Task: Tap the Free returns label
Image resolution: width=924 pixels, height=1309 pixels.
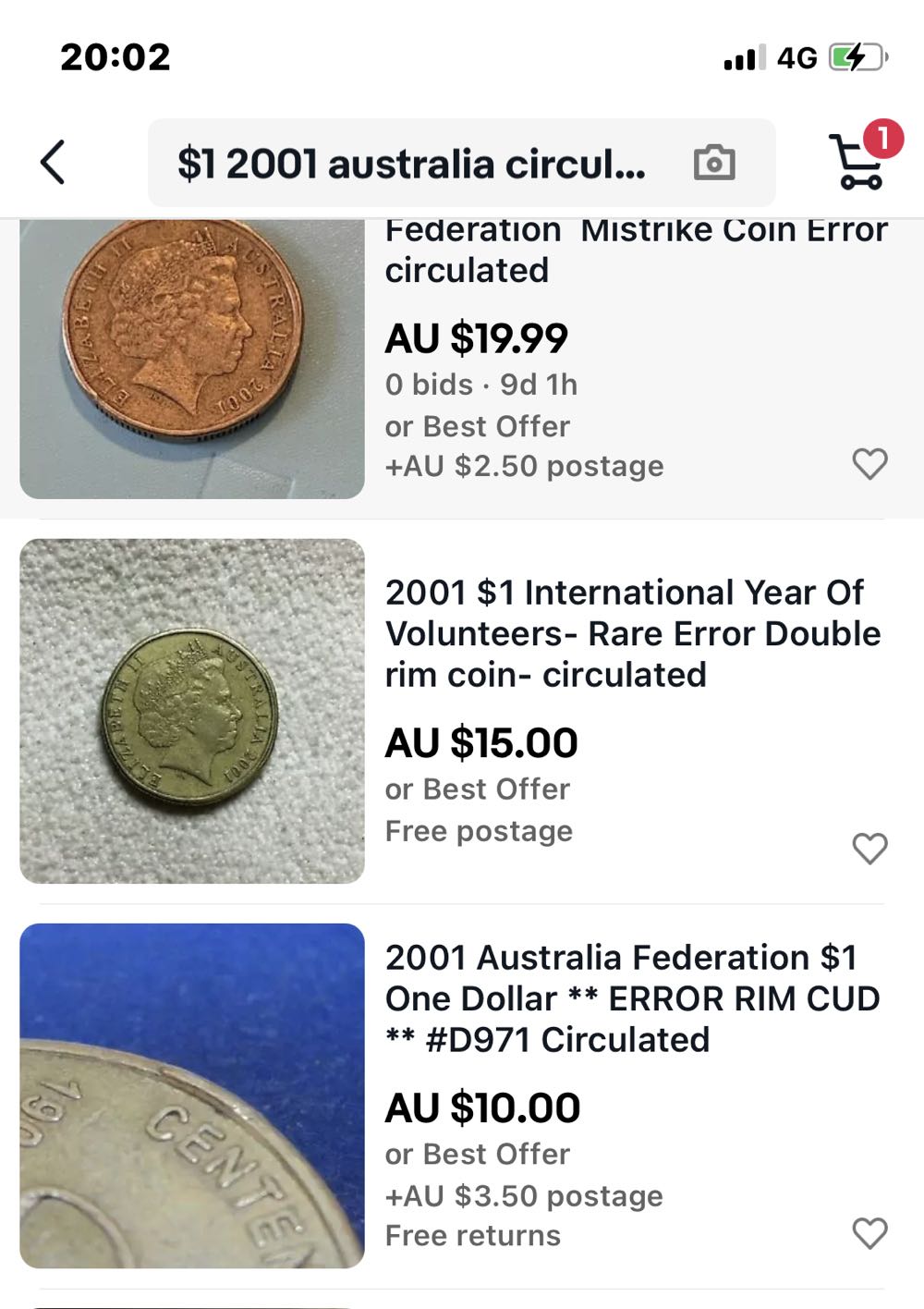Action: tap(474, 1234)
